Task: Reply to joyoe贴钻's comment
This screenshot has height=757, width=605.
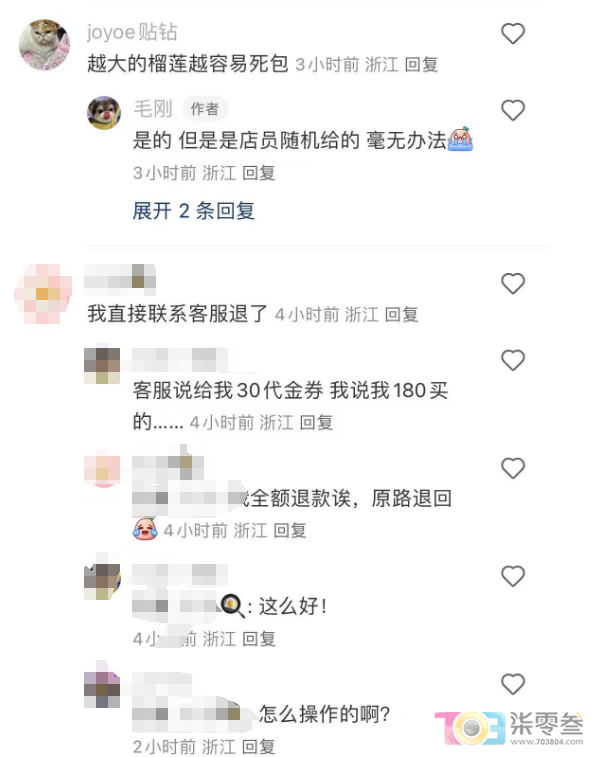Action: pos(421,64)
